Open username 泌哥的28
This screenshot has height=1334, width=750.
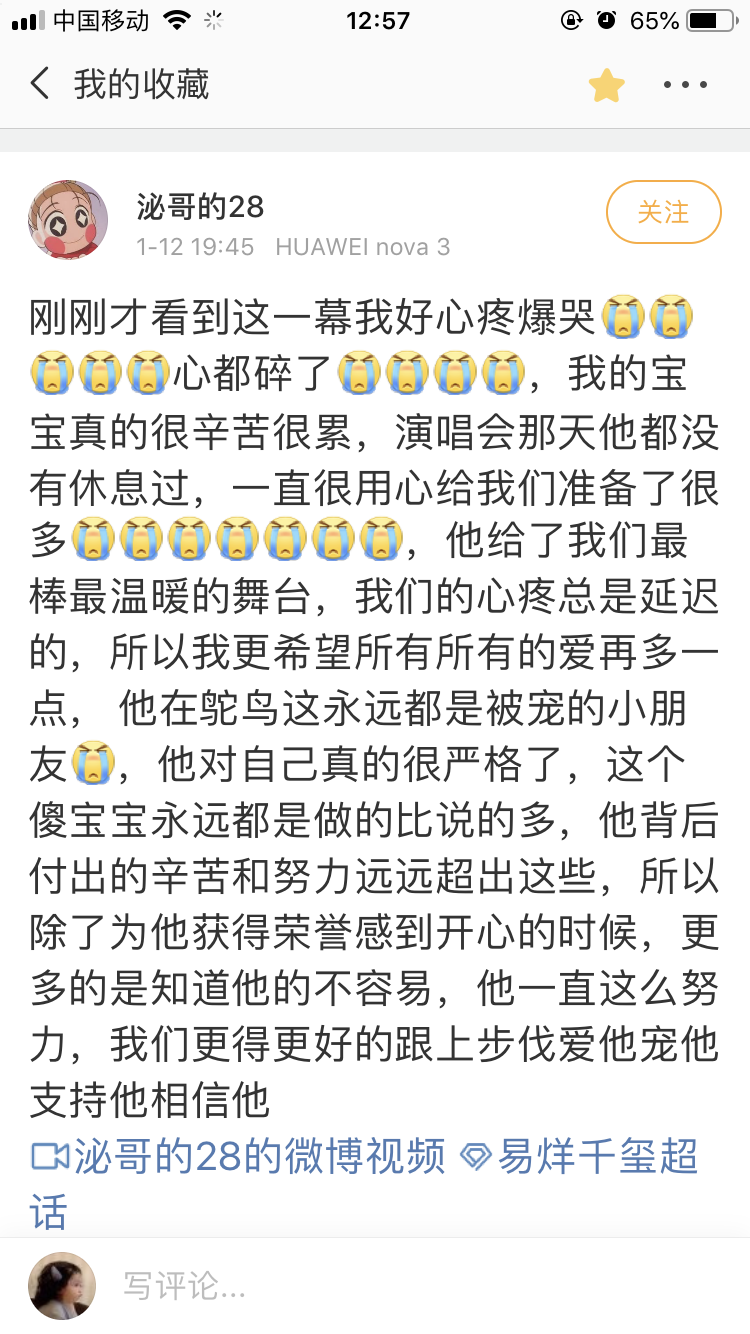(200, 206)
